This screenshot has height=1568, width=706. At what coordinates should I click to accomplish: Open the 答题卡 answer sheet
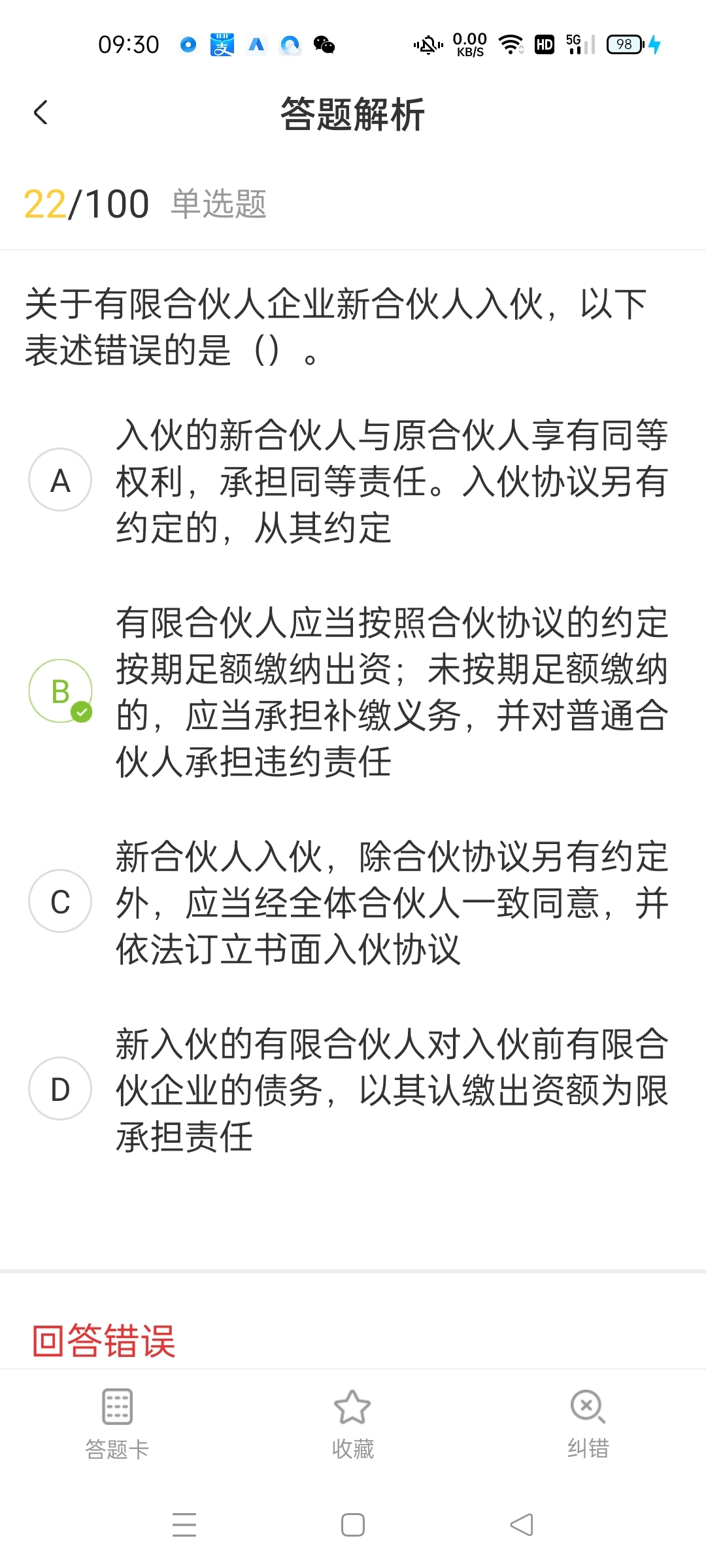[117, 1424]
